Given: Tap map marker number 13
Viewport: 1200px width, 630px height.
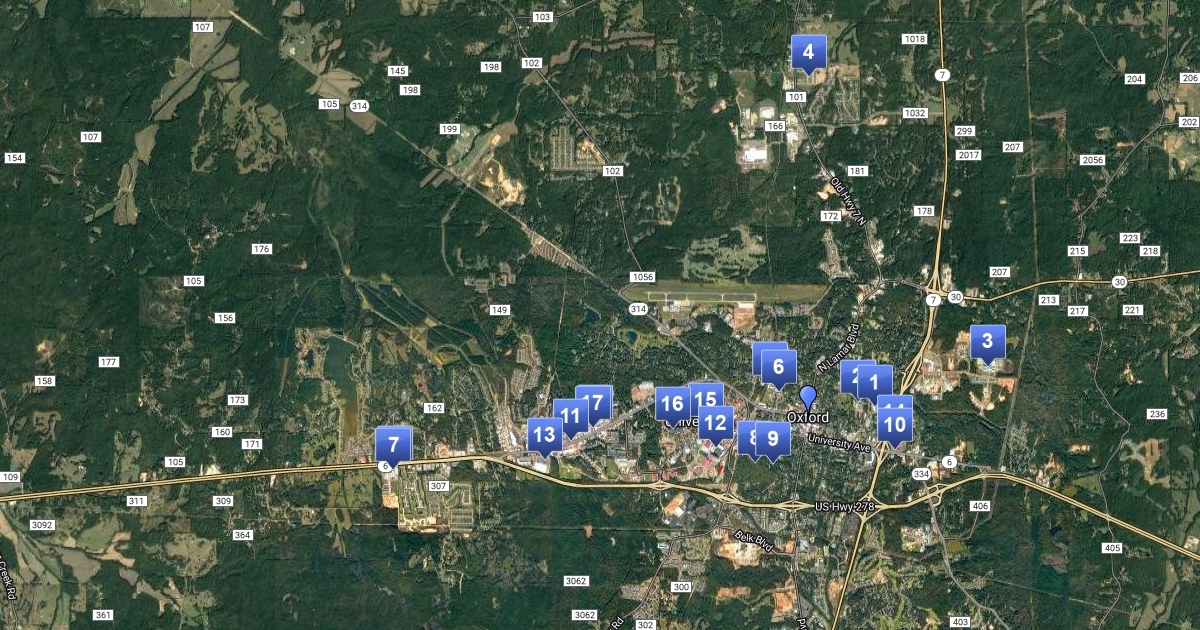Looking at the screenshot, I should tap(544, 435).
